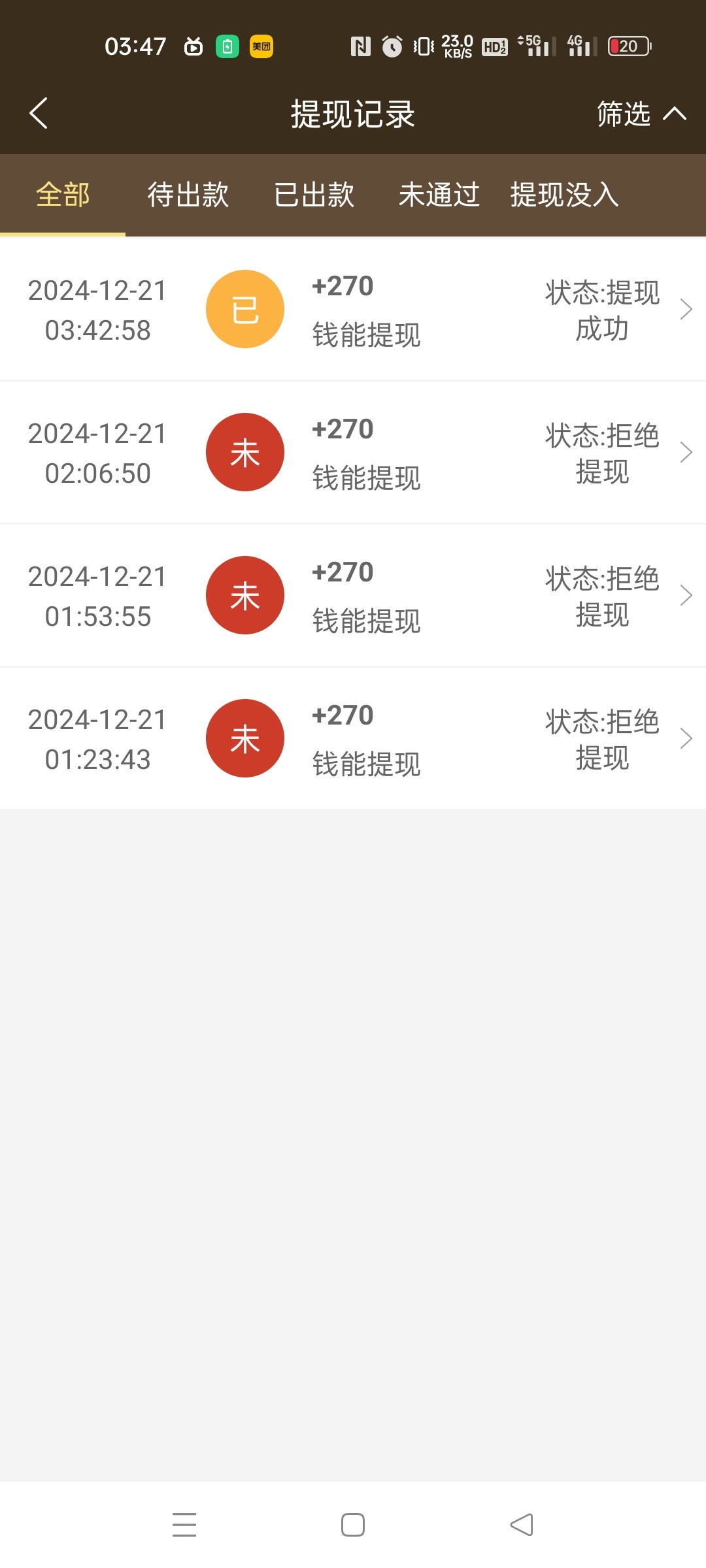View the 02:06:50 拒绝提现 record details

pos(353,453)
